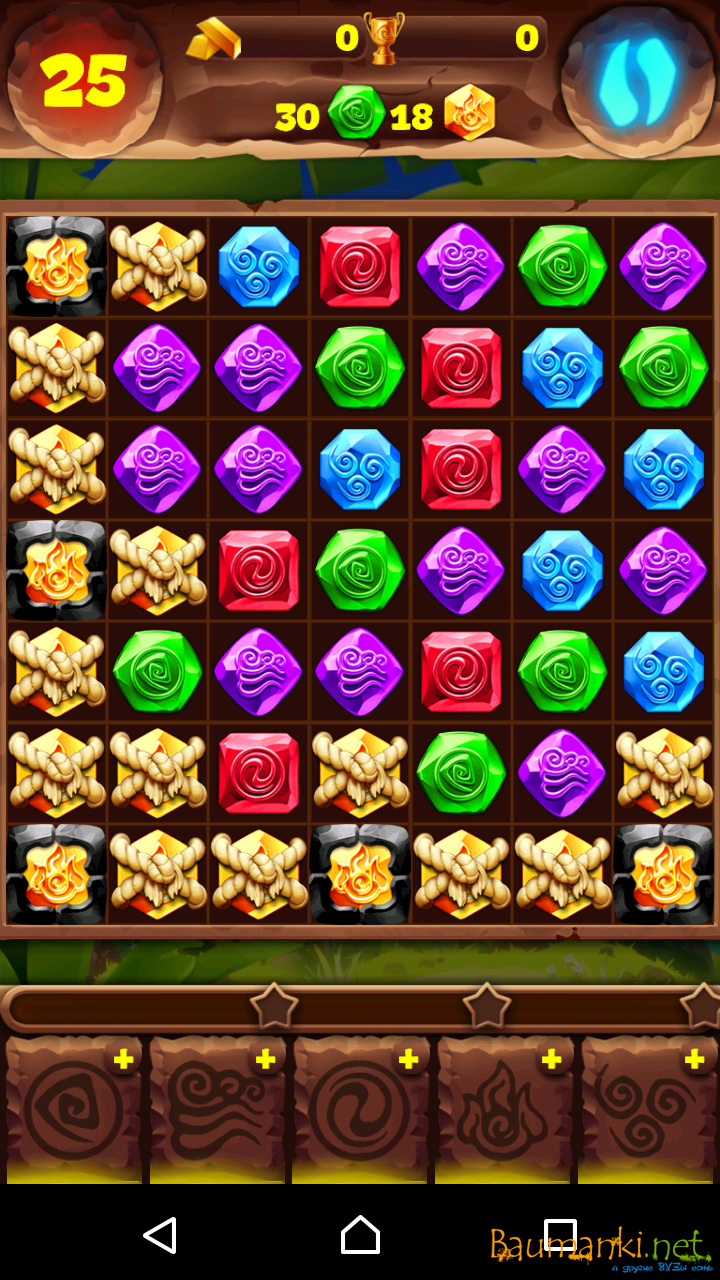This screenshot has width=720, height=1280.
Task: Add the green spiral rune booster
Action: (123, 1060)
